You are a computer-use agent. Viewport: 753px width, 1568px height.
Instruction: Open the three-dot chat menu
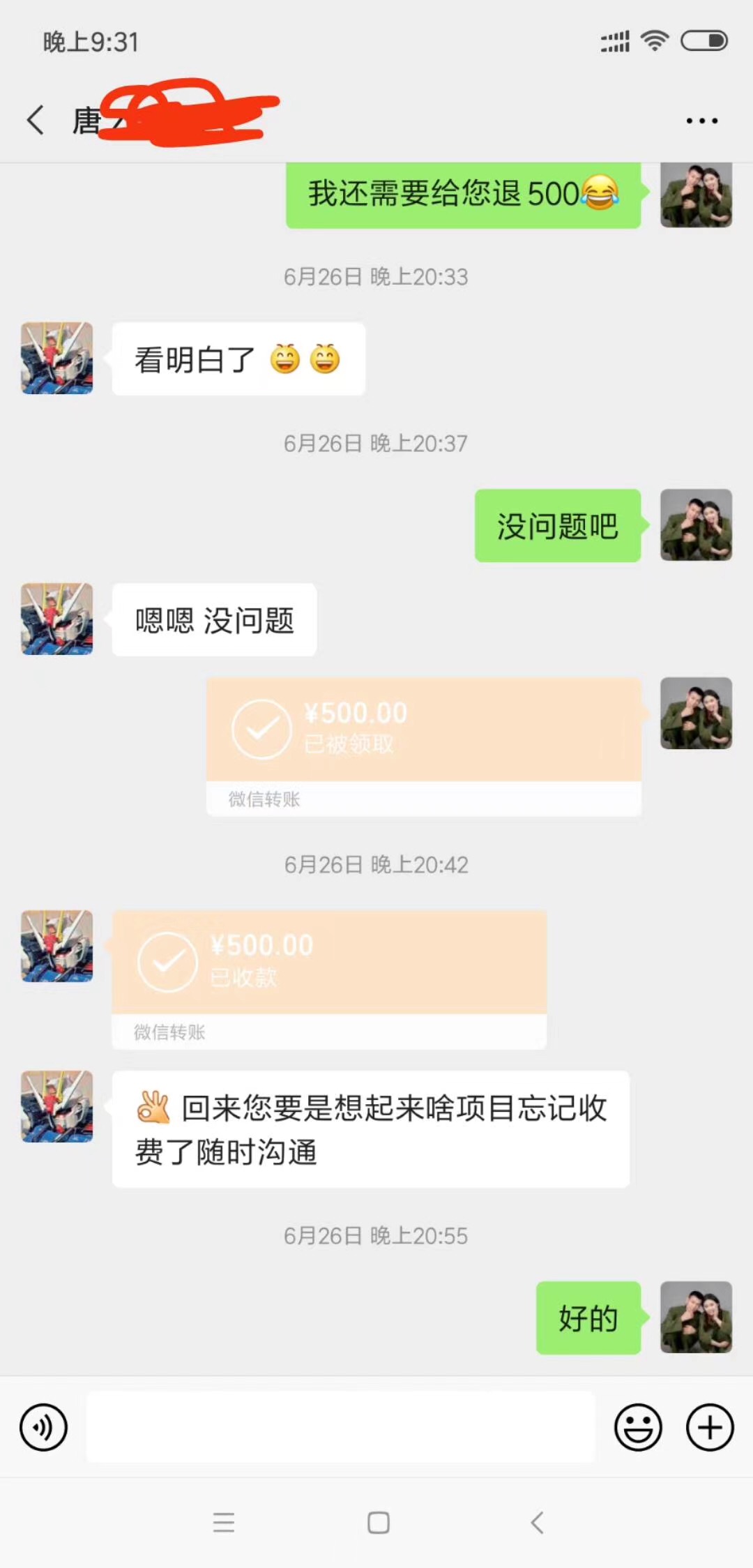pyautogui.click(x=701, y=121)
